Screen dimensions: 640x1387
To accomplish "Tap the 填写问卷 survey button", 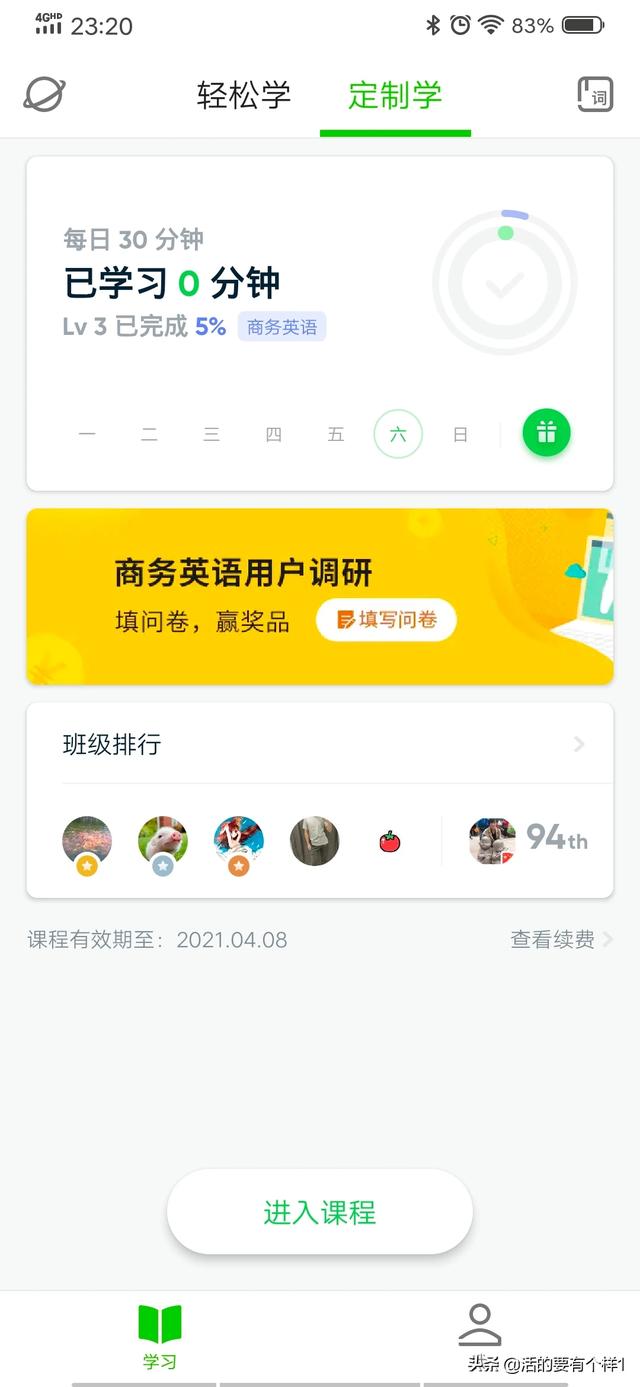I will pyautogui.click(x=386, y=620).
